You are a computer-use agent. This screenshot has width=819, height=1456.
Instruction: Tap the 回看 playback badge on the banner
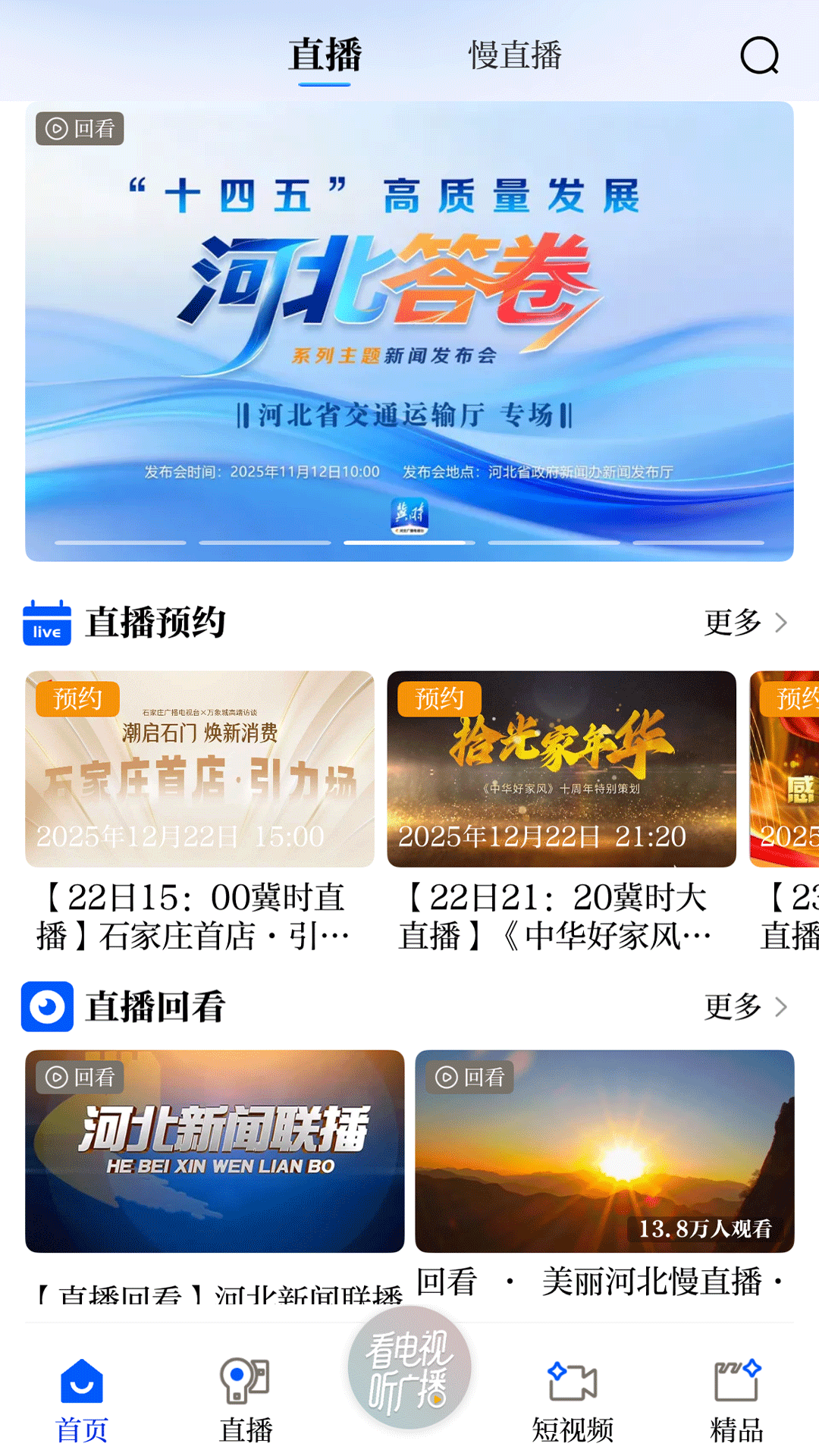click(x=80, y=130)
